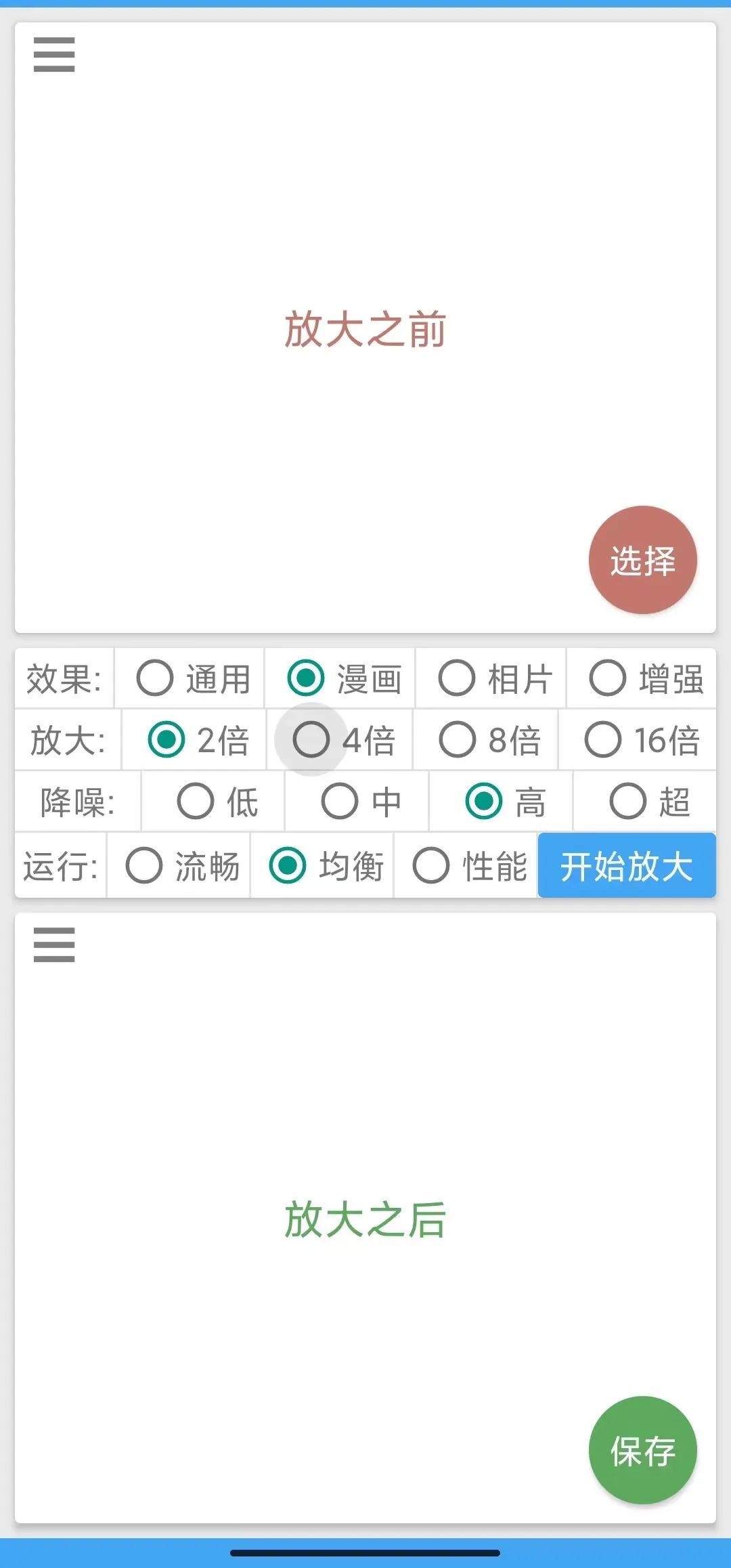The width and height of the screenshot is (731, 1568).
Task: Click the 放大之后 preview area
Action: coord(365,1219)
